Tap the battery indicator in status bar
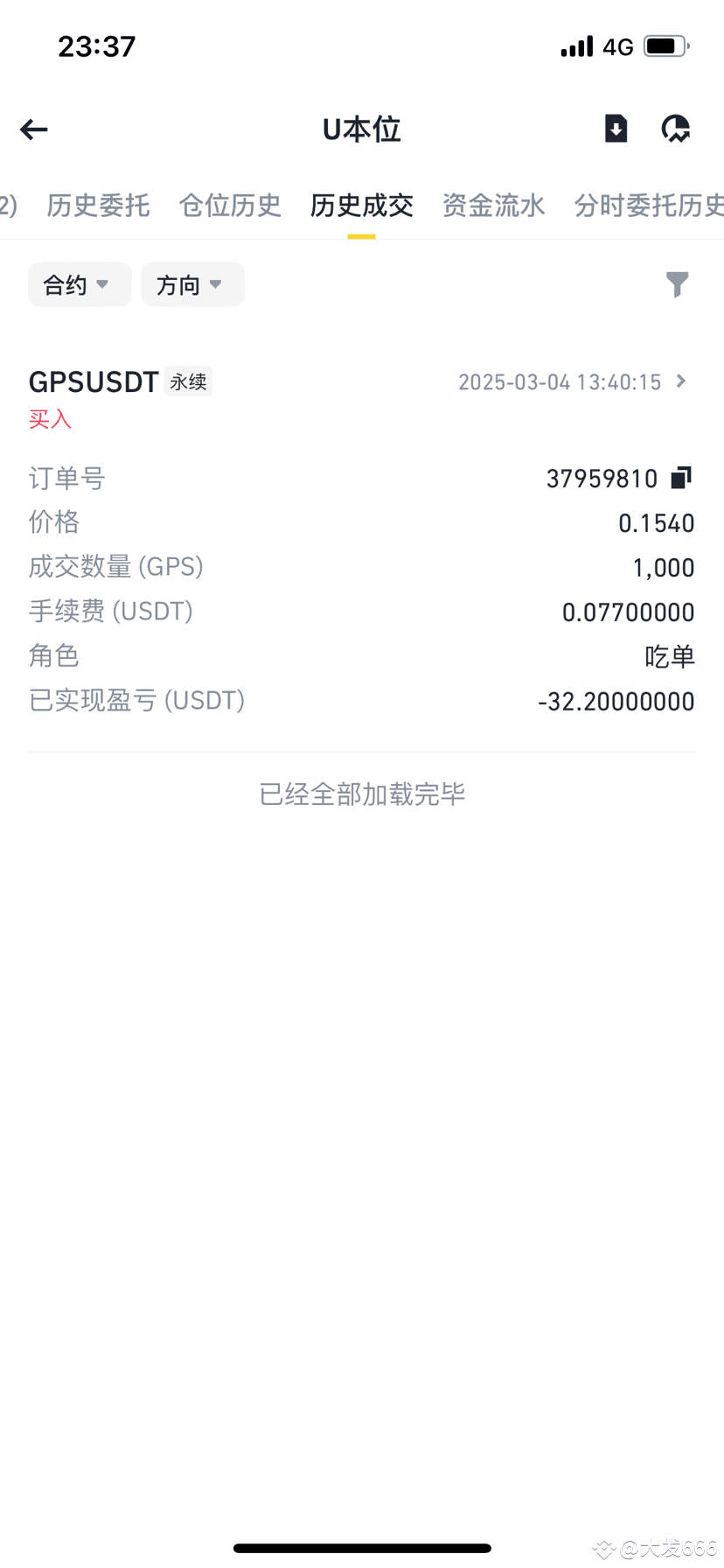Viewport: 724px width, 1568px height. (666, 45)
